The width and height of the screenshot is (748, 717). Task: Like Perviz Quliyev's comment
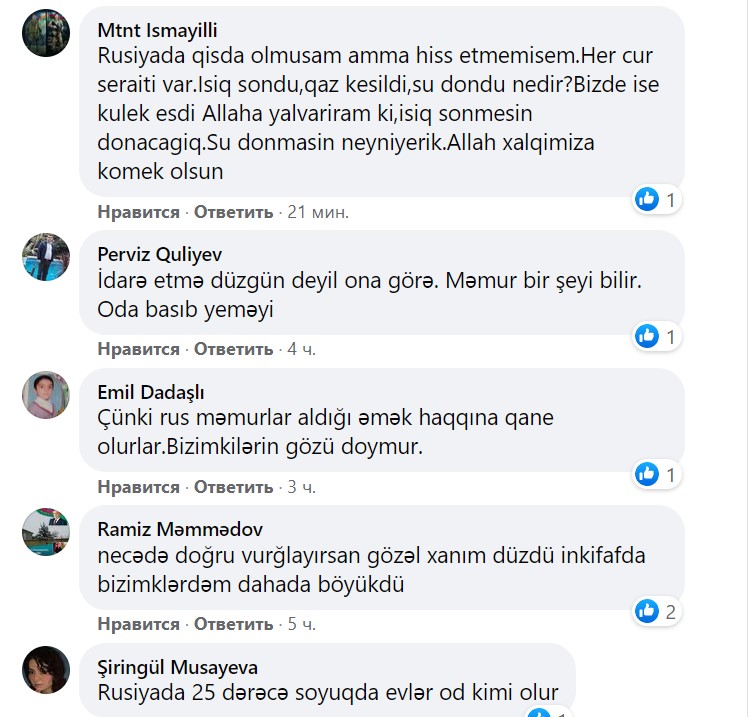coord(138,349)
